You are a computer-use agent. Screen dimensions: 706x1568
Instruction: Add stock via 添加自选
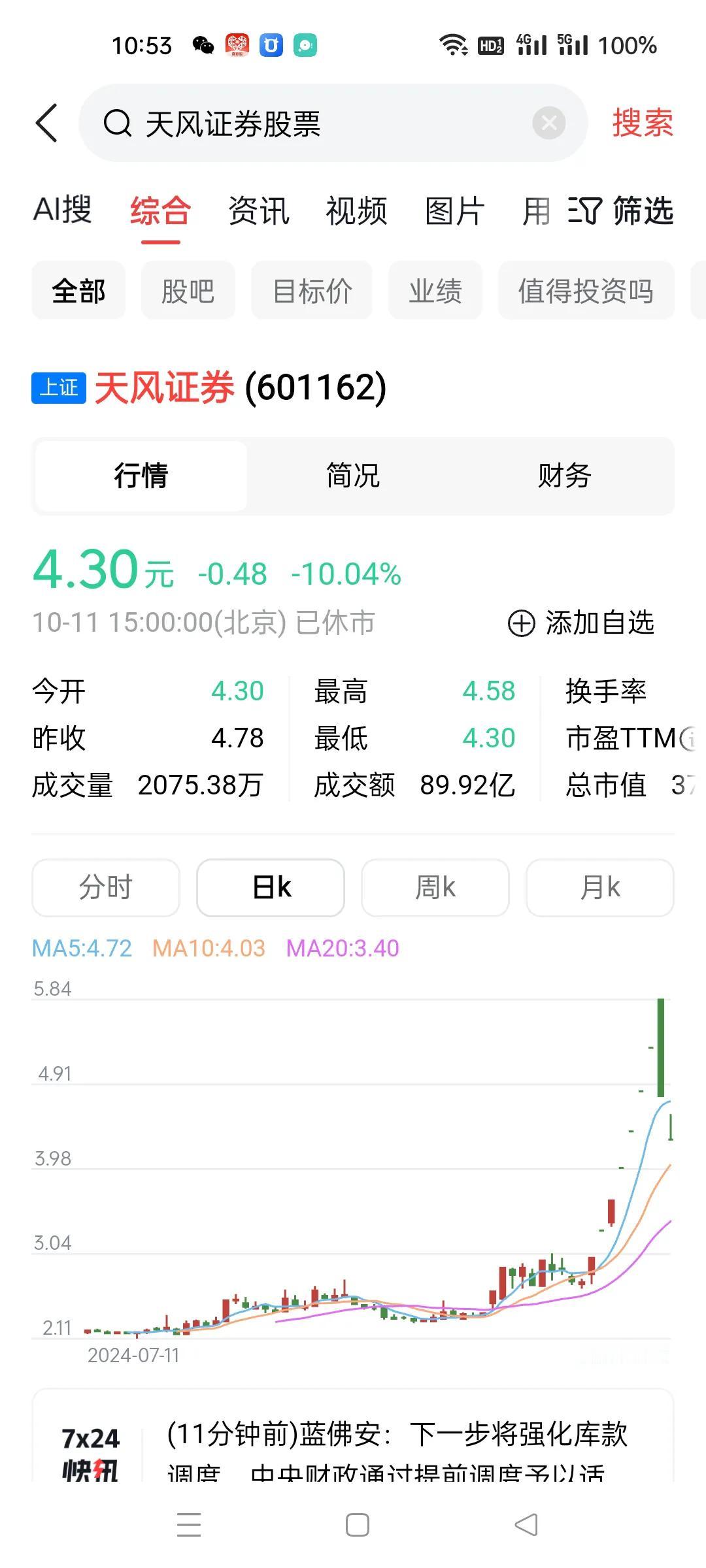click(581, 623)
